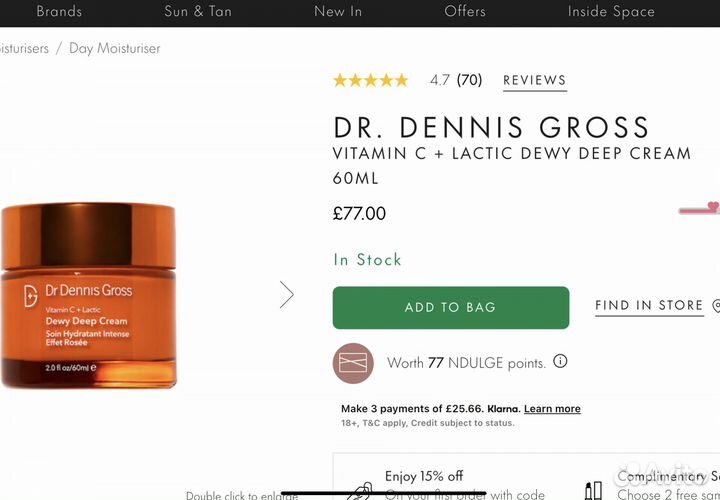Open the New In section
720x500 pixels.
(338, 12)
